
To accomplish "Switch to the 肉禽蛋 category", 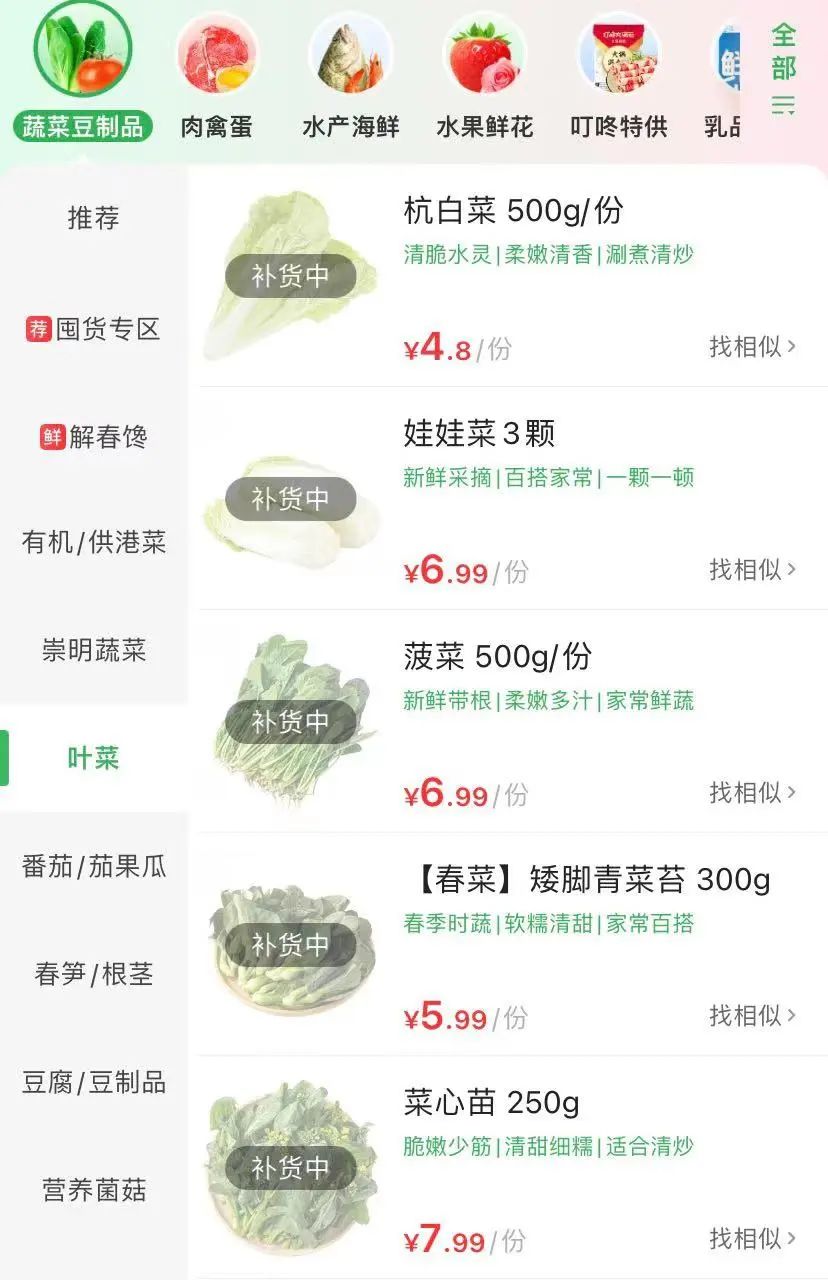I will tap(216, 78).
